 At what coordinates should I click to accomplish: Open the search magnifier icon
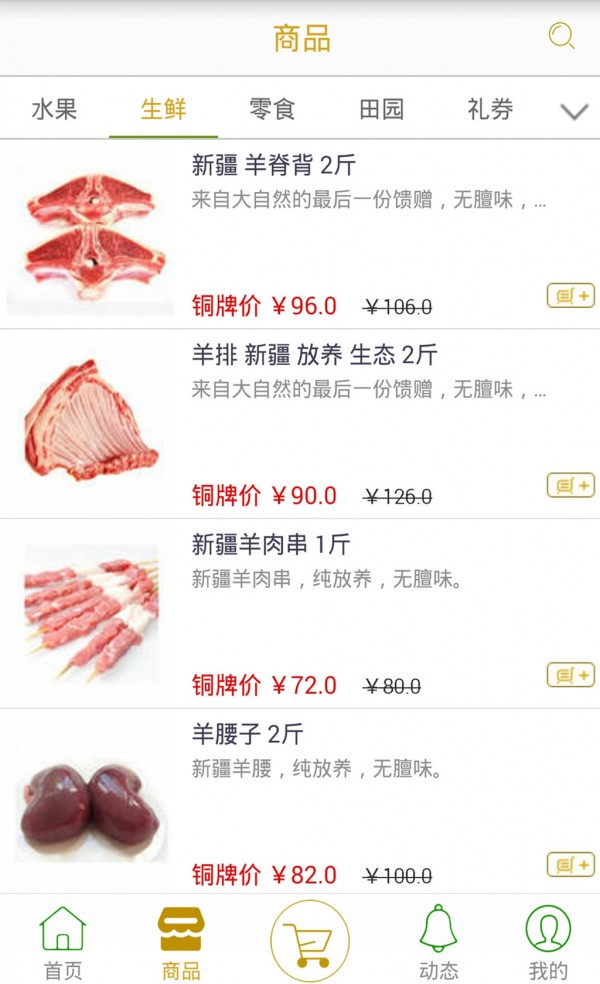(562, 37)
